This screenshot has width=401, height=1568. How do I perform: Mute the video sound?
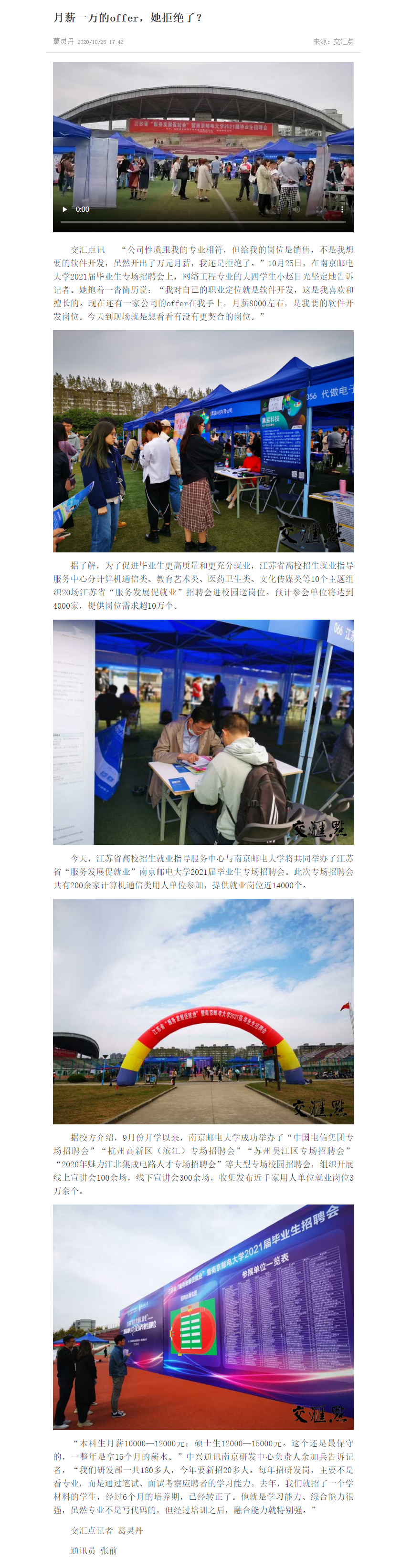click(x=297, y=209)
